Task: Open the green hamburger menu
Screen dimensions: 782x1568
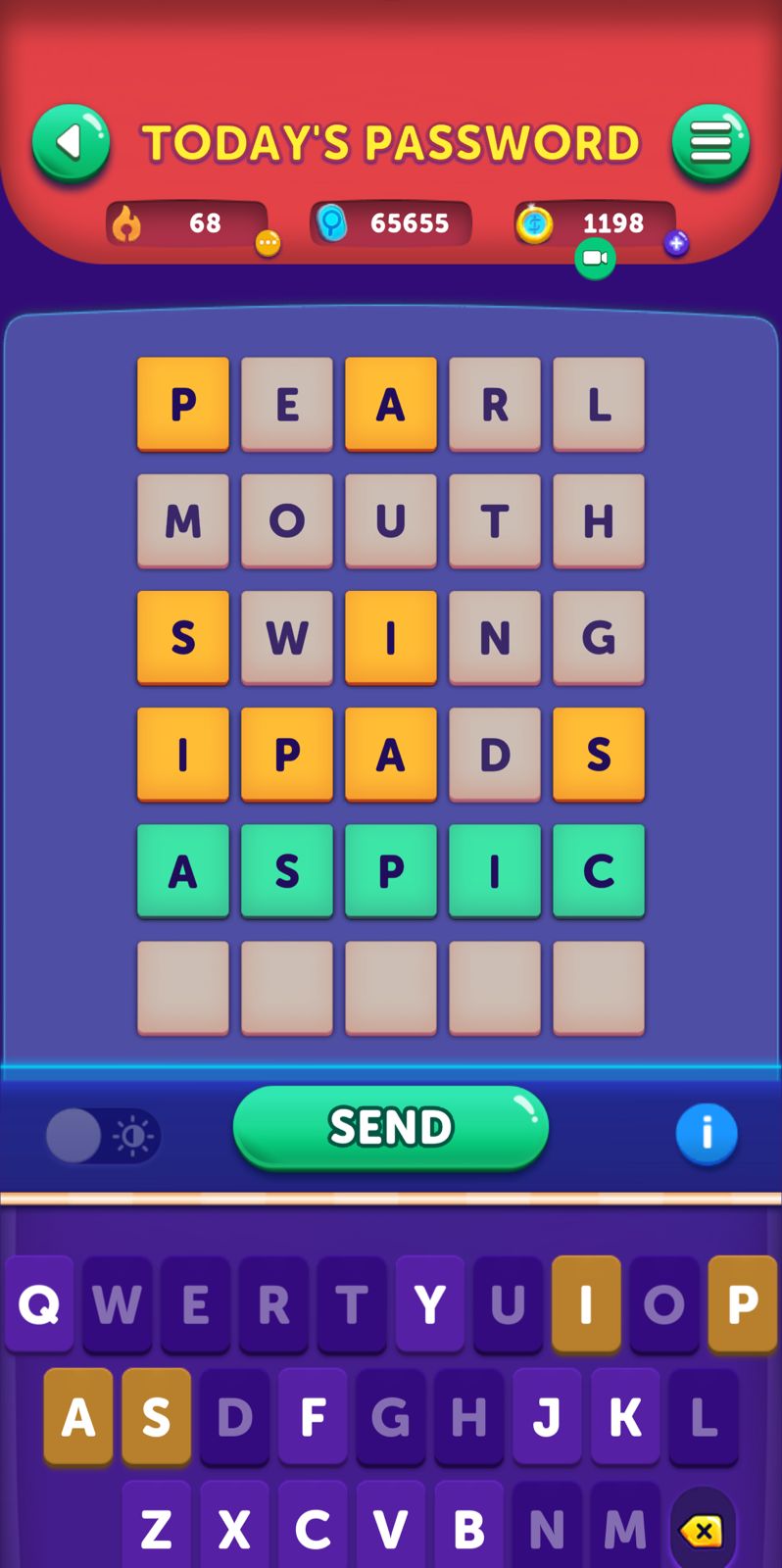Action: click(x=710, y=143)
